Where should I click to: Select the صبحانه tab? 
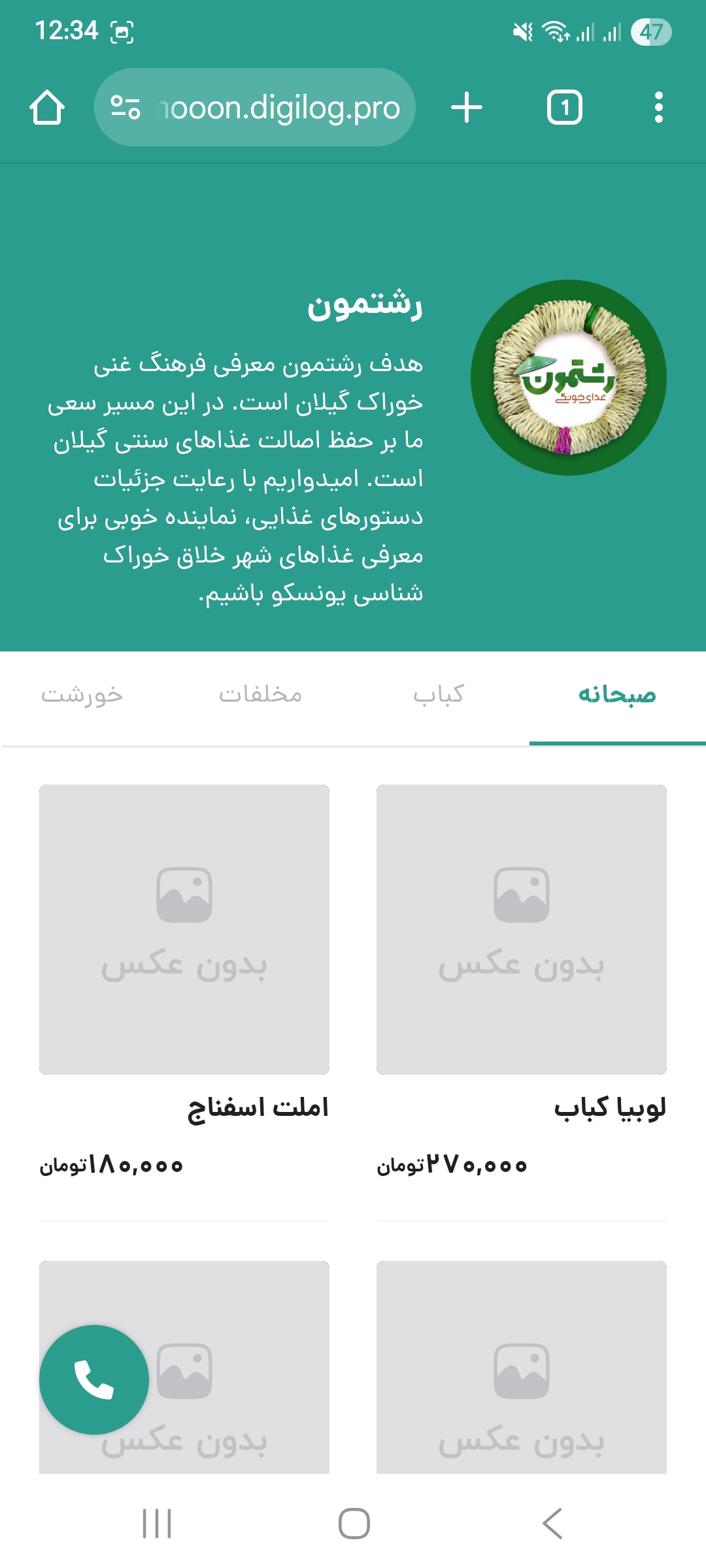(616, 695)
